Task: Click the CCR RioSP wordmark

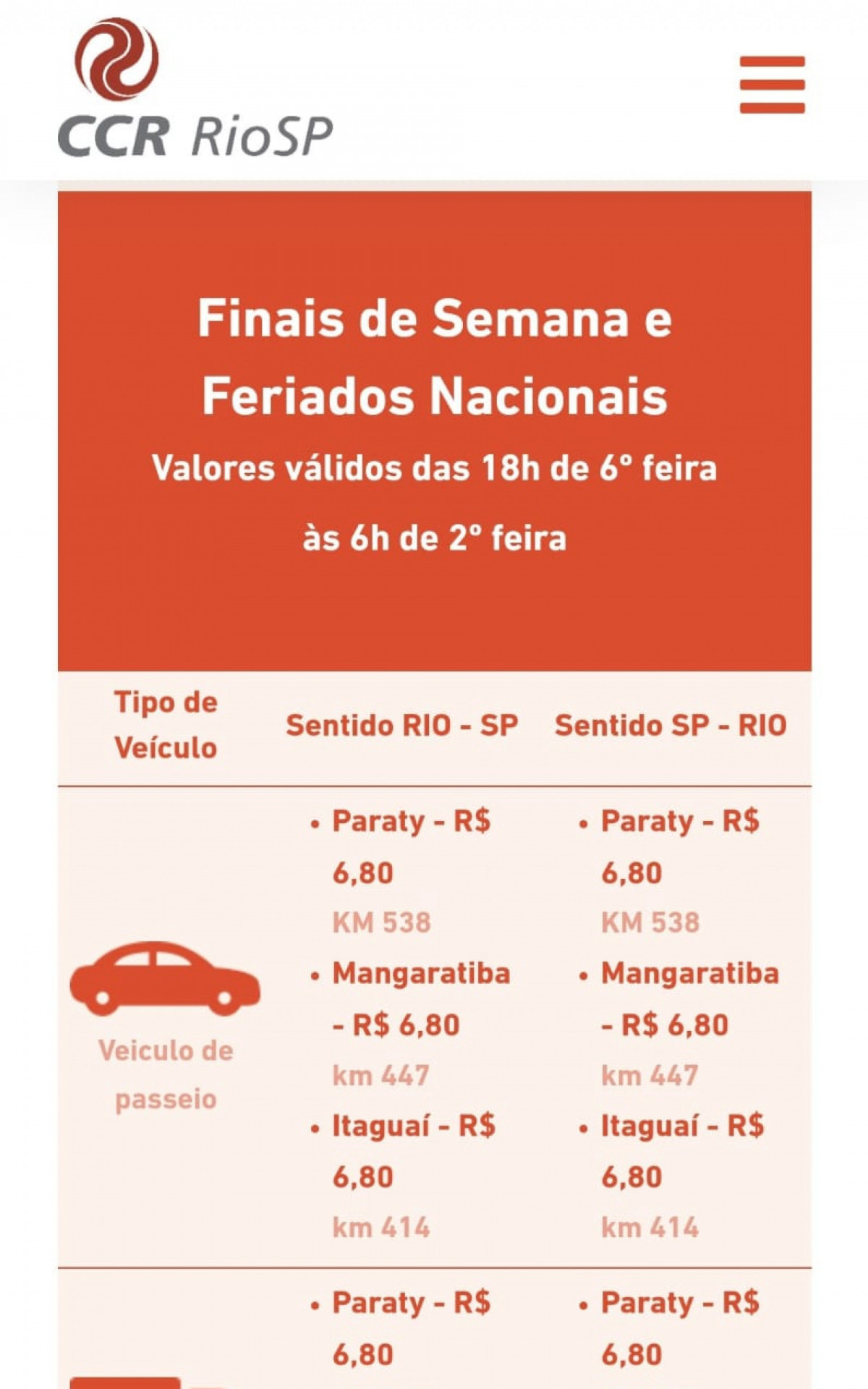Action: coord(195,132)
